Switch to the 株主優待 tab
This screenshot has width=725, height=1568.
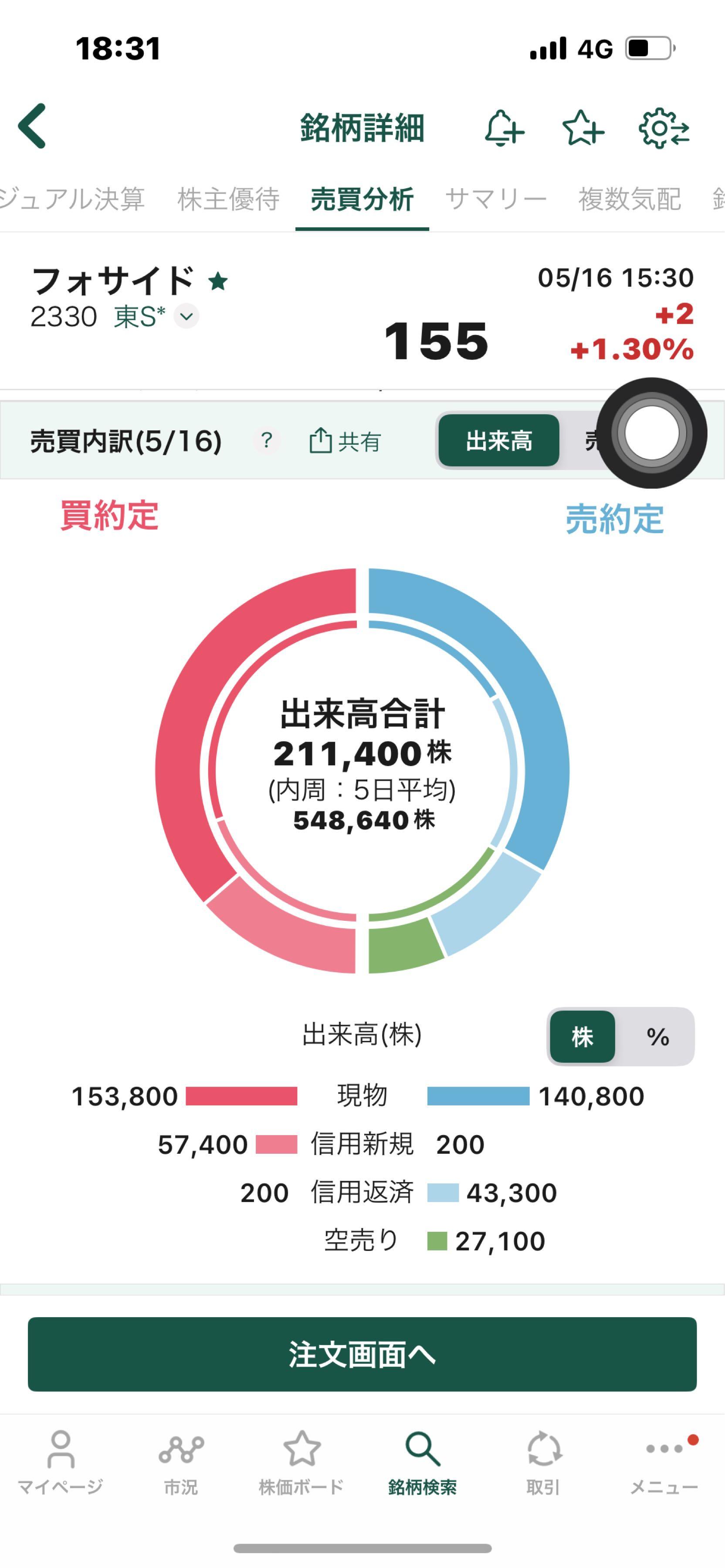tap(228, 199)
